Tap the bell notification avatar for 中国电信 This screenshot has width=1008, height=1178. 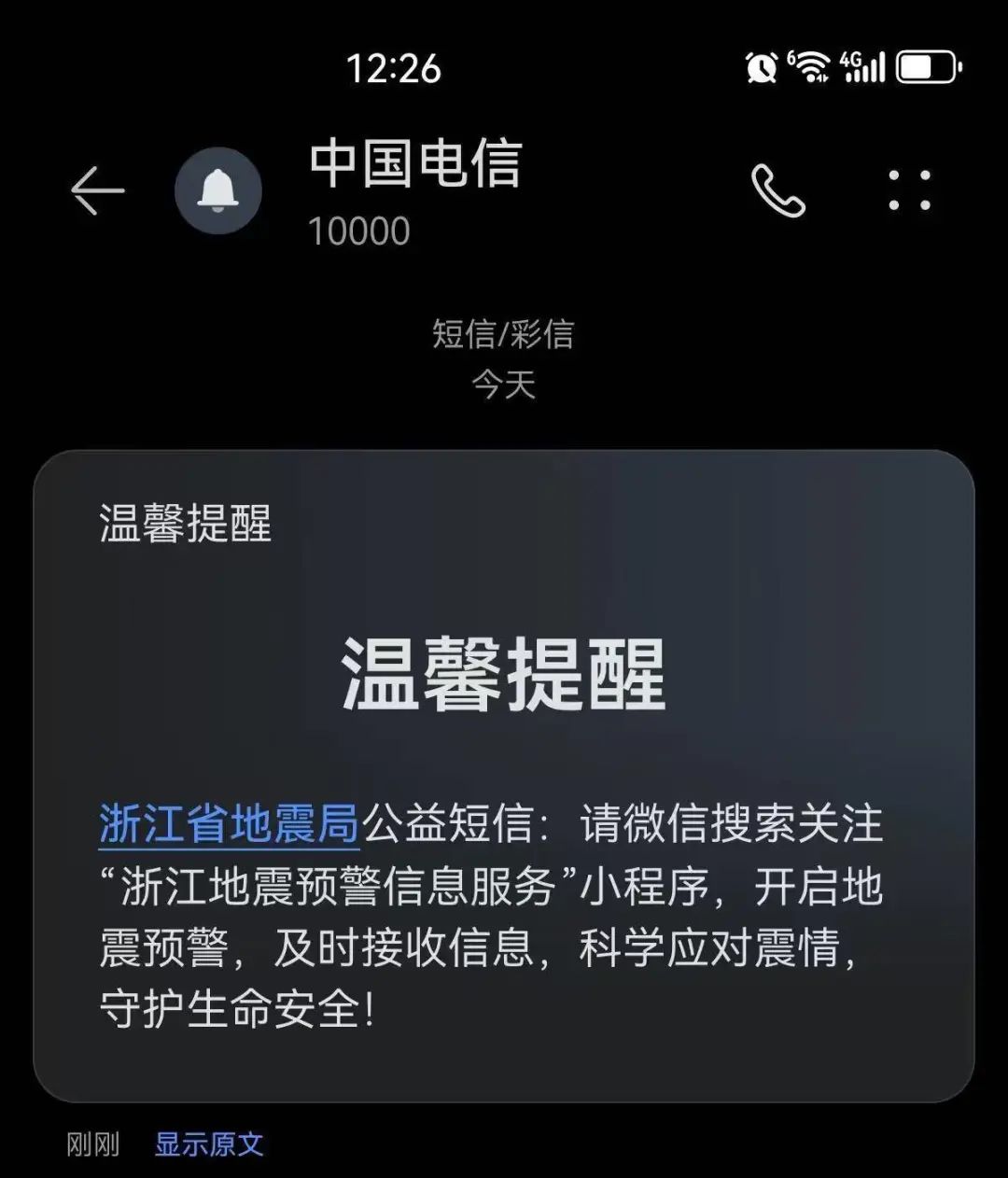(217, 189)
